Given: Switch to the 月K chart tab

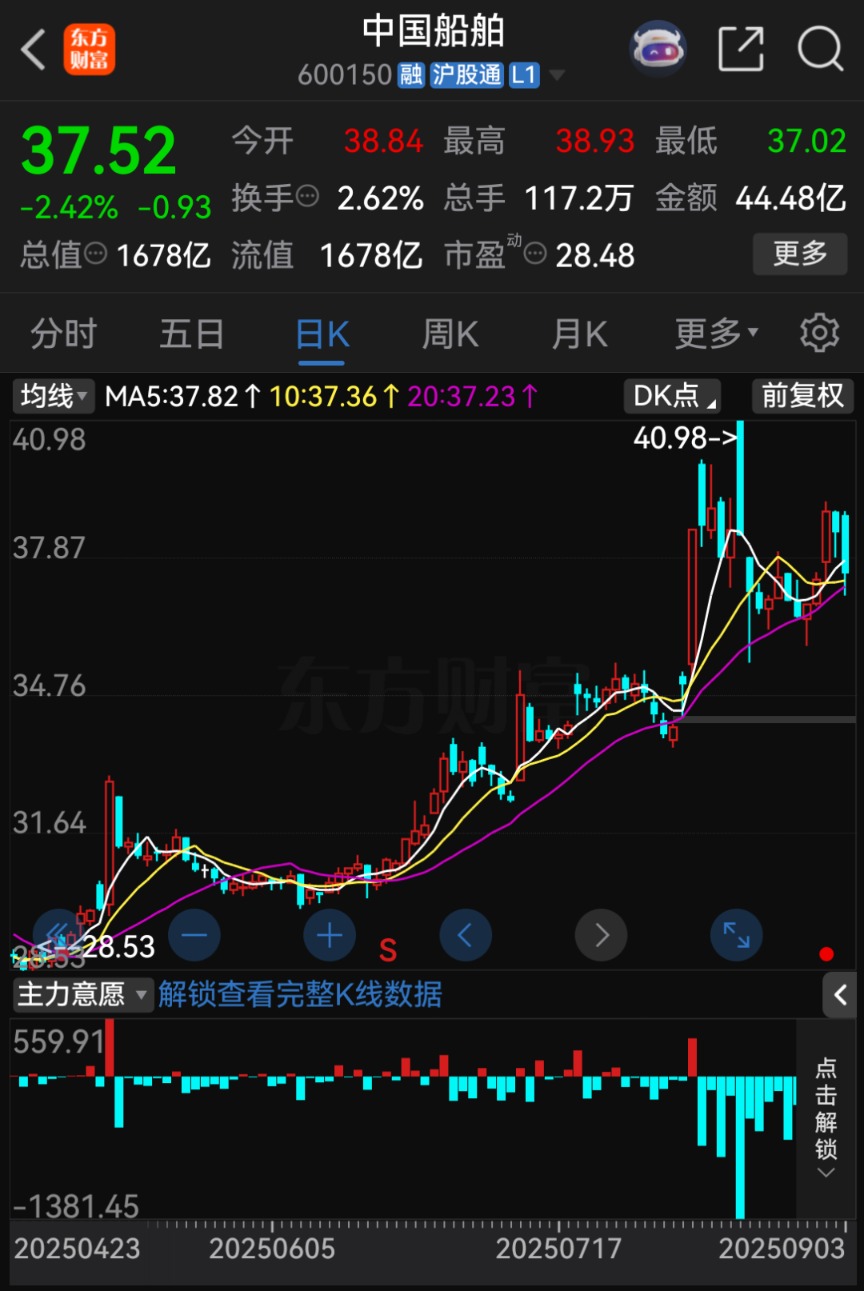Looking at the screenshot, I should coord(579,333).
